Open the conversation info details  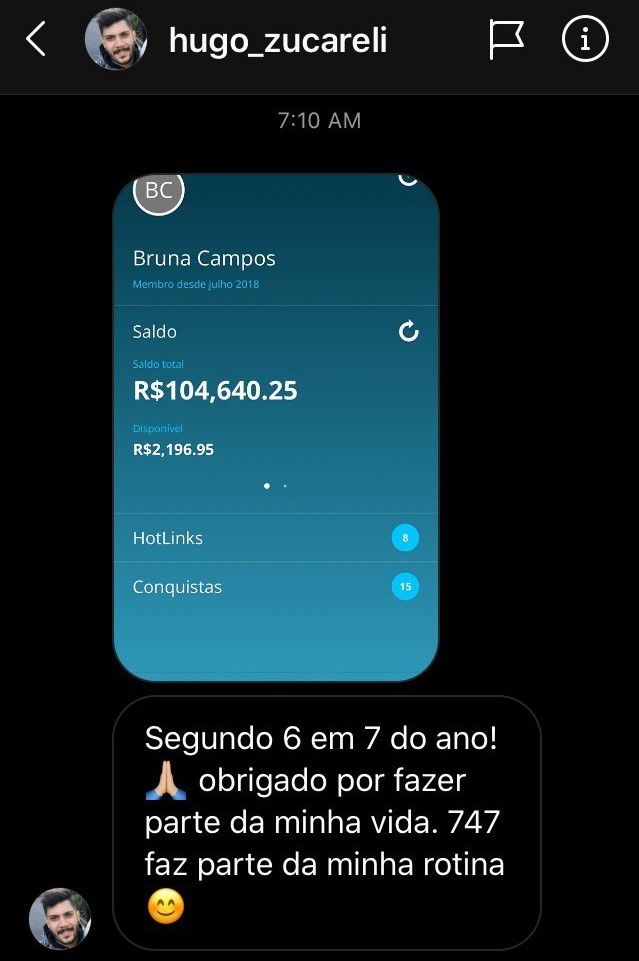[585, 40]
